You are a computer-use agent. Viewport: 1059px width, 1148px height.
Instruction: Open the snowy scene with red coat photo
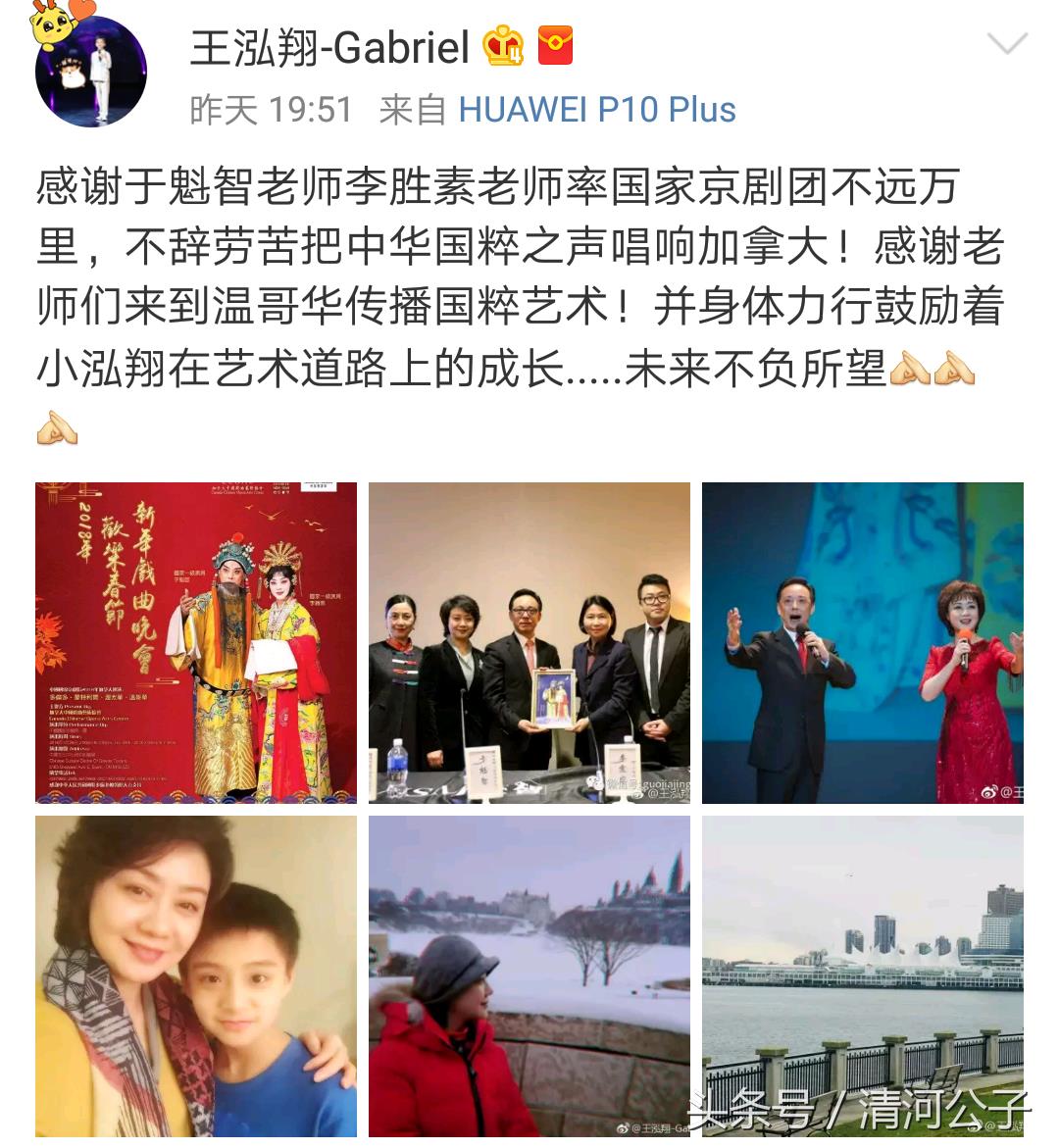click(529, 975)
